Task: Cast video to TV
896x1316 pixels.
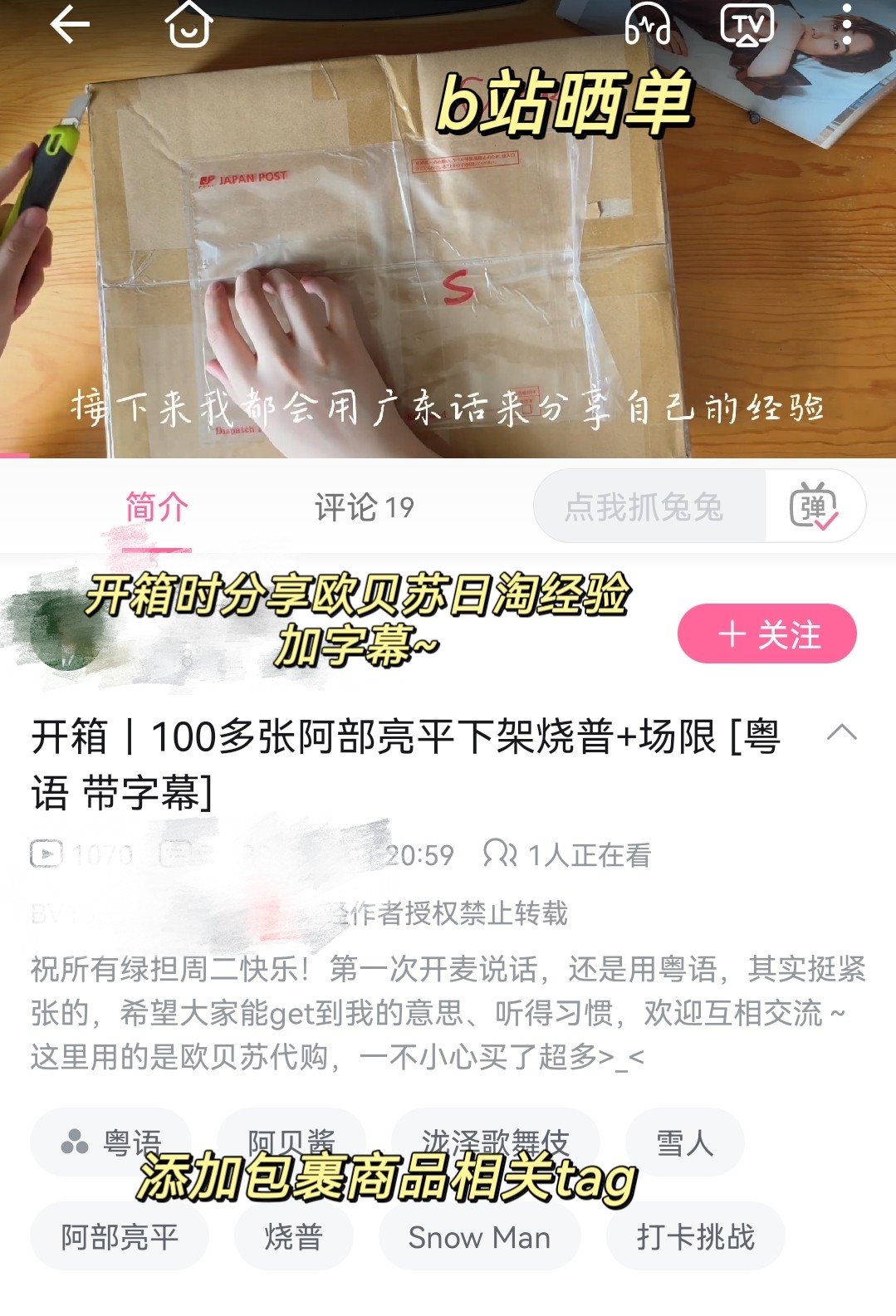Action: point(747,25)
